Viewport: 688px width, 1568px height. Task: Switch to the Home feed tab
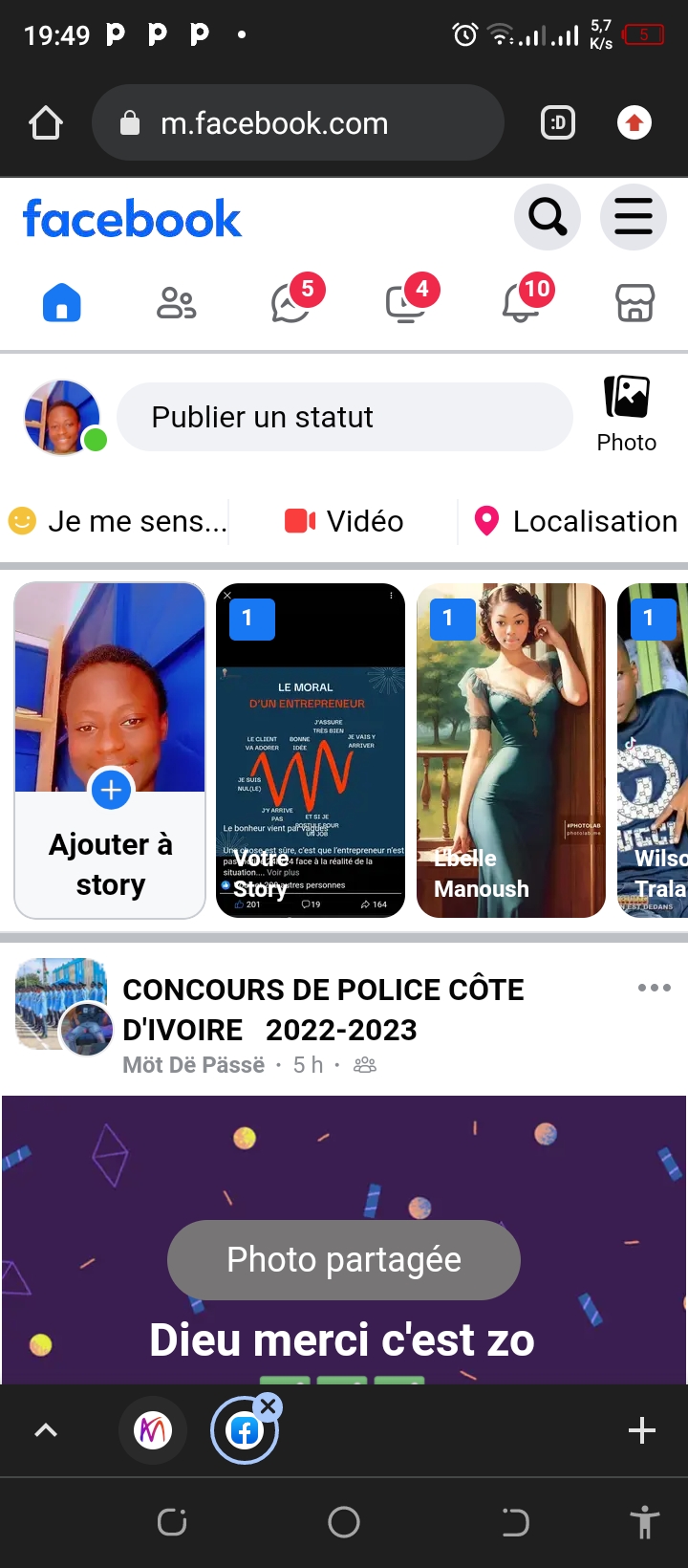[x=62, y=303]
